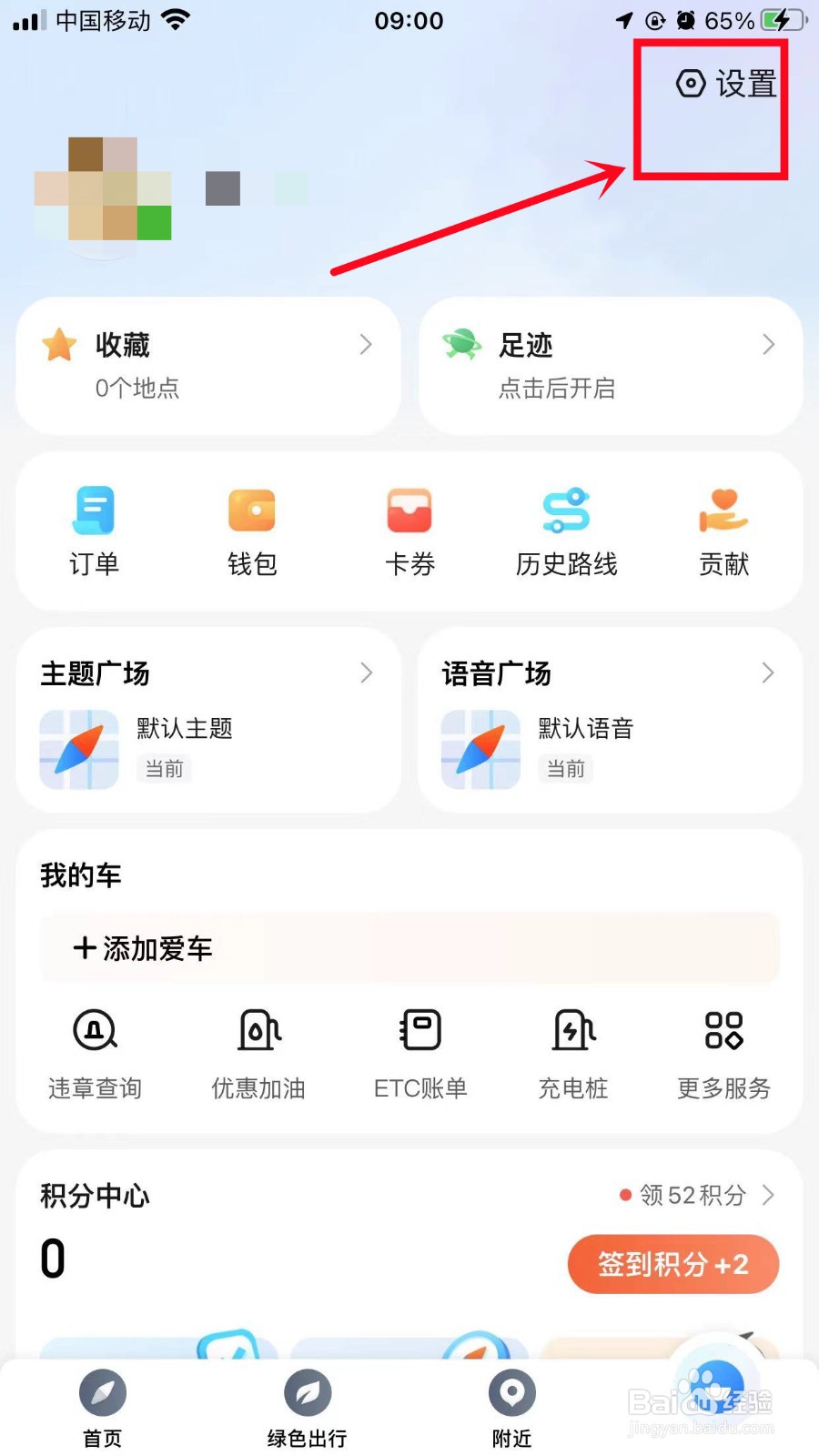Click 添加爱车 to add a vehicle
Screen dimensions: 819x1456
142,948
